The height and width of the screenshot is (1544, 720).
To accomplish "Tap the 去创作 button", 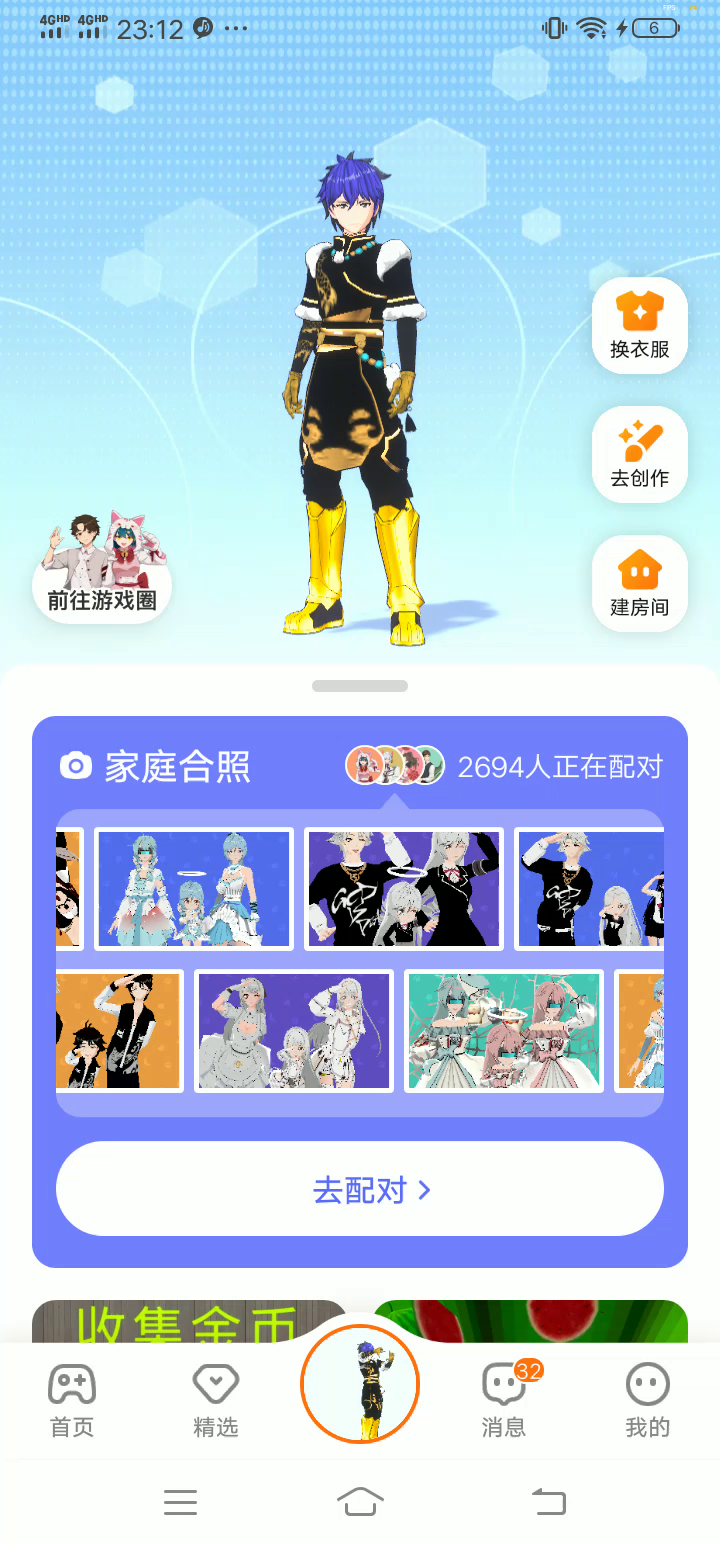I will point(640,454).
